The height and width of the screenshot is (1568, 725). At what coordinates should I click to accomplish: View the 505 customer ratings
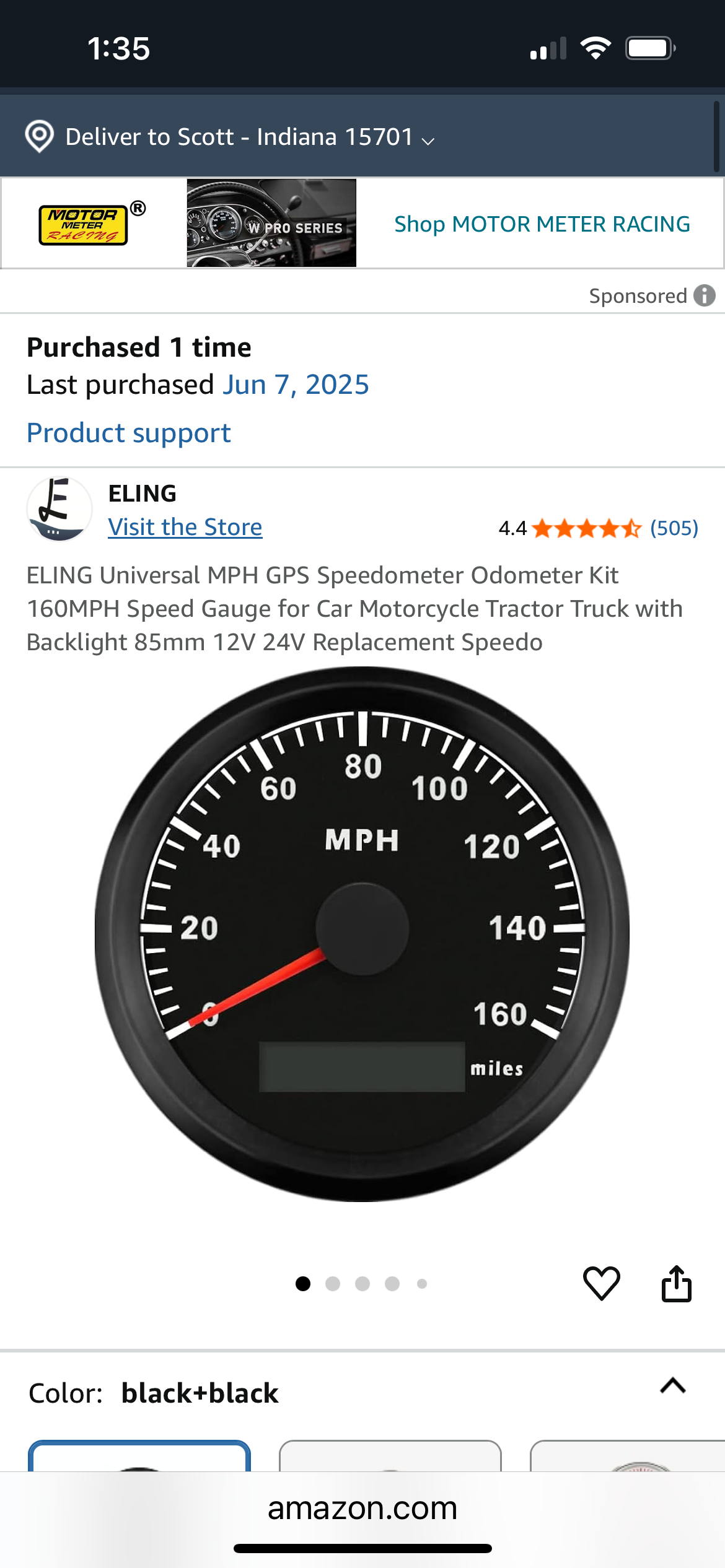pos(674,528)
